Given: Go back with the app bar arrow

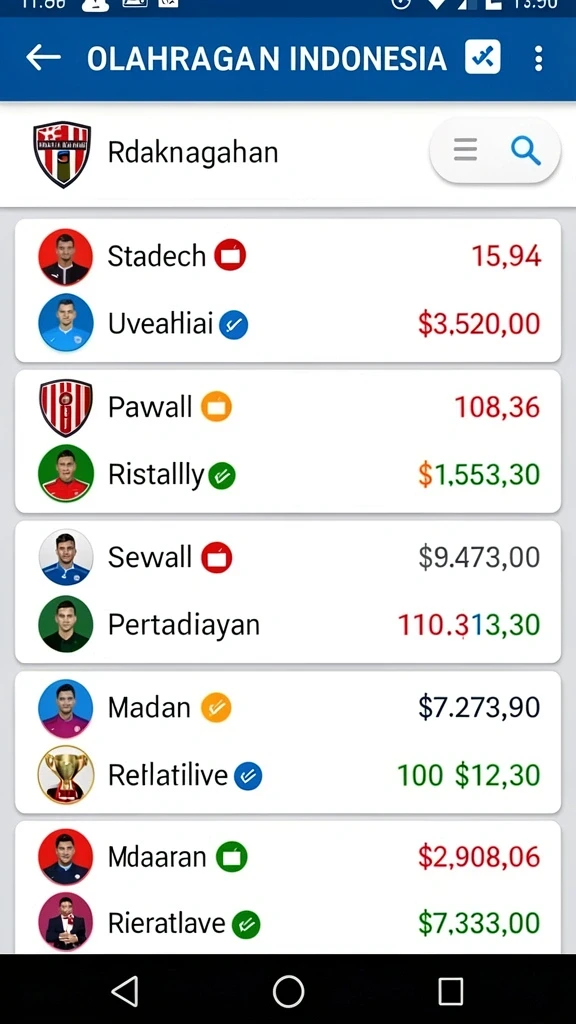Looking at the screenshot, I should coord(43,58).
